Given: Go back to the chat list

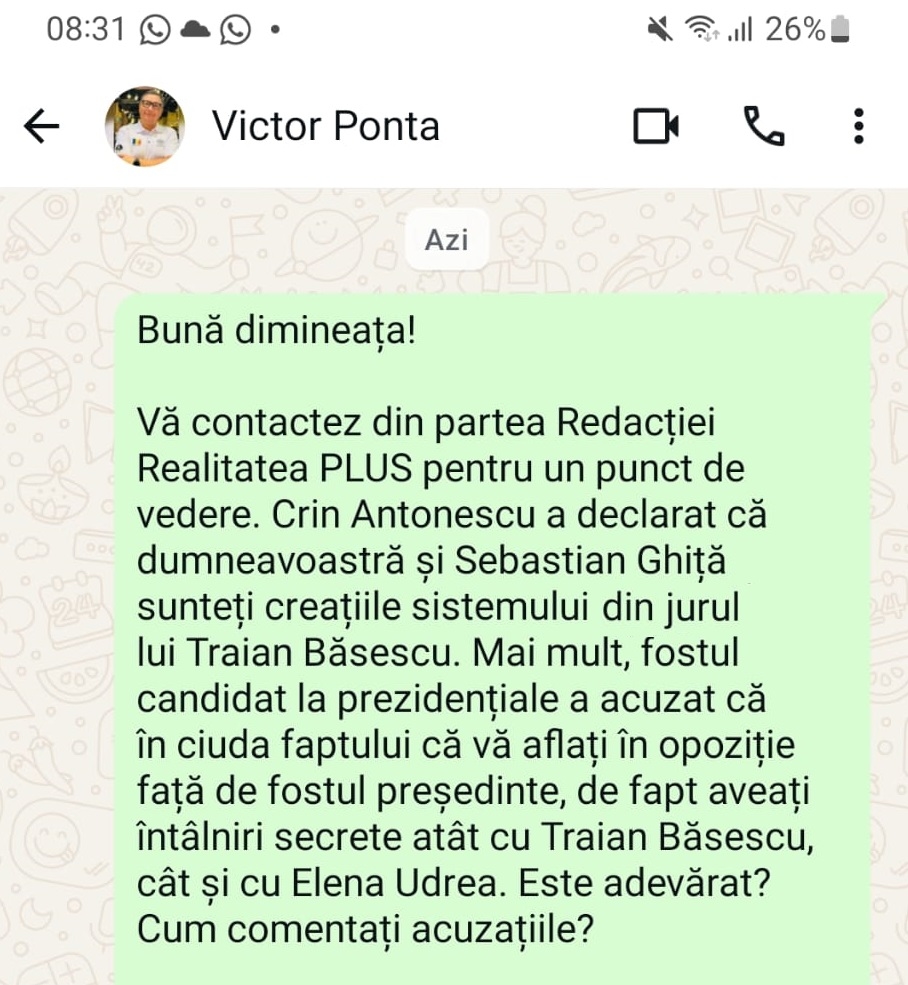Looking at the screenshot, I should (x=42, y=127).
